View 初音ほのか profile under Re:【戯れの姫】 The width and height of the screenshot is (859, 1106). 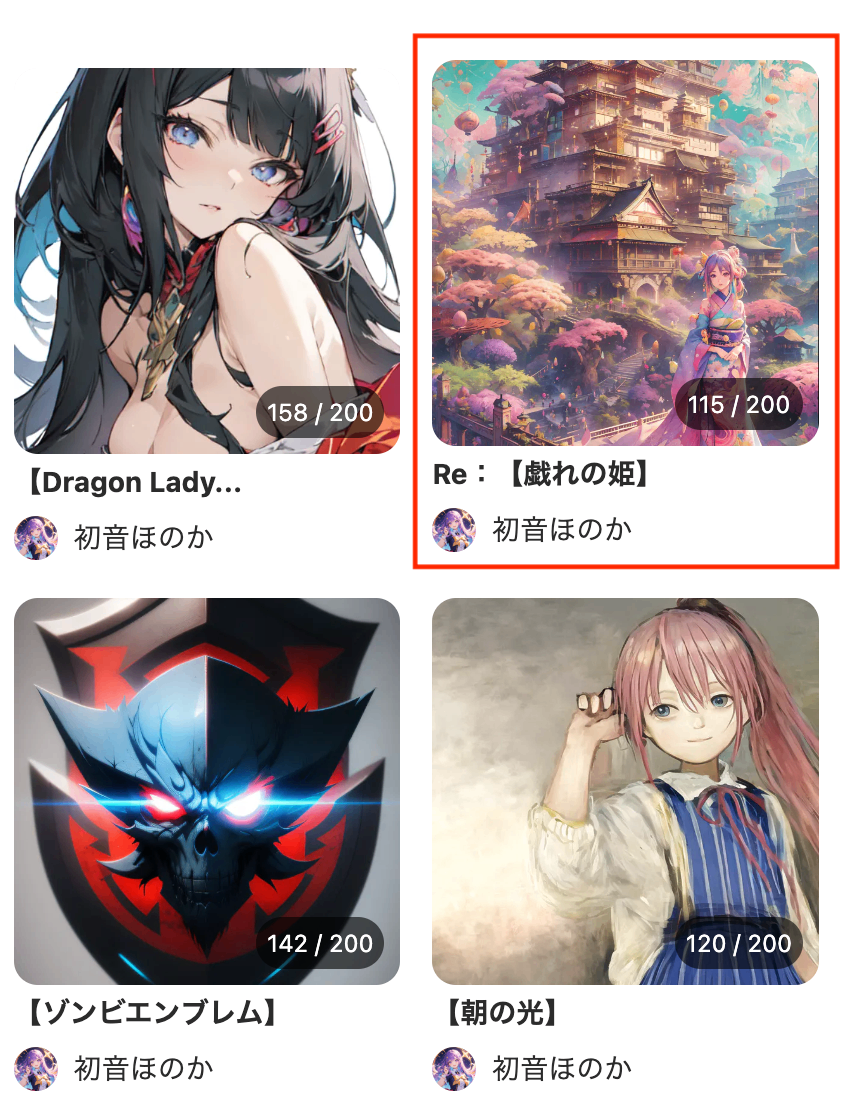pos(562,529)
